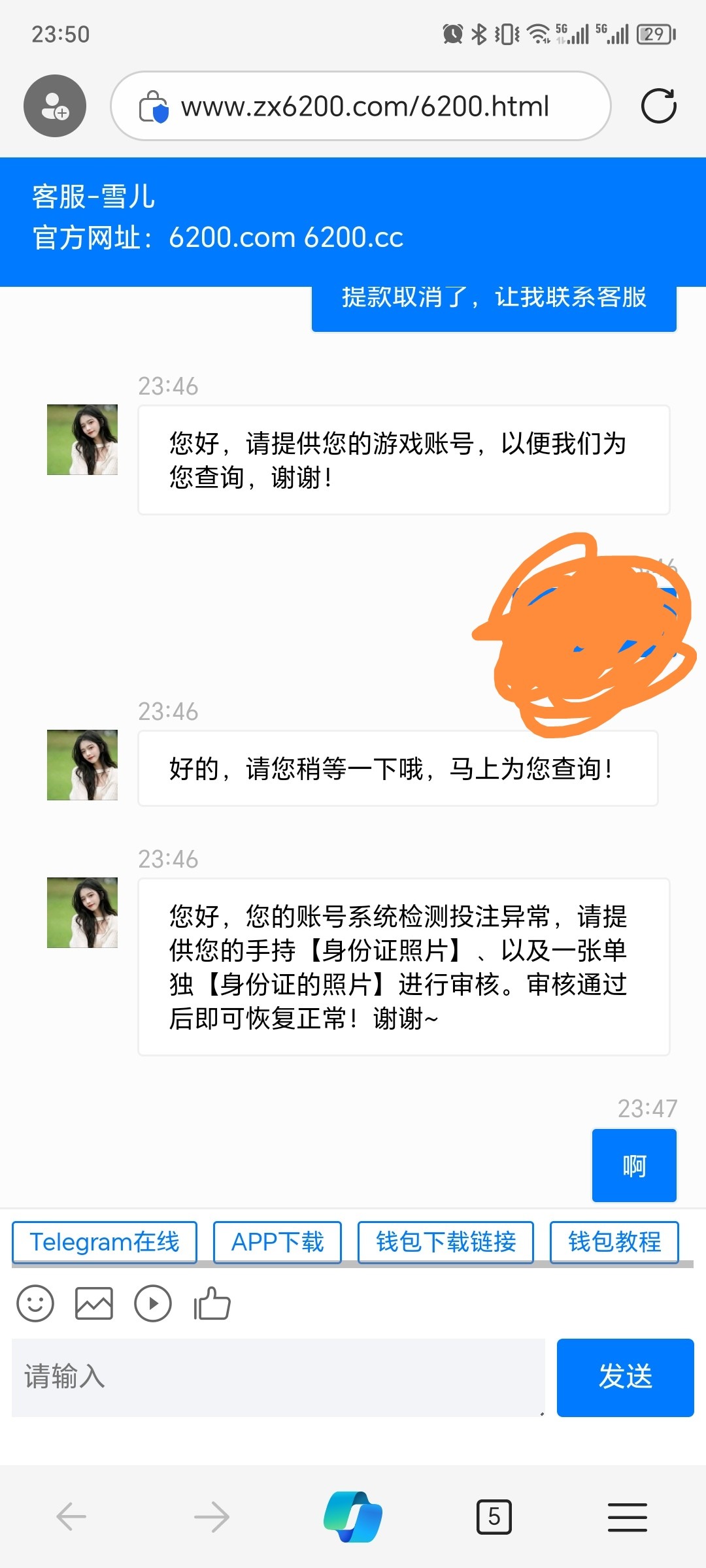Attach a video to the chat

pos(153,1304)
